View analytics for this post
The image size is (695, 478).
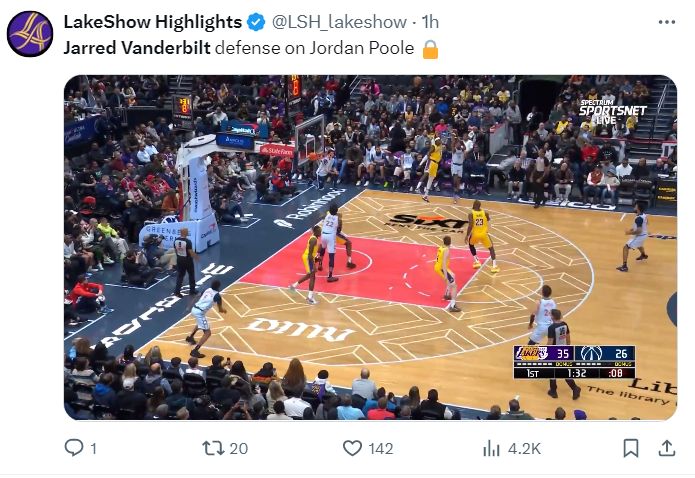(x=492, y=449)
